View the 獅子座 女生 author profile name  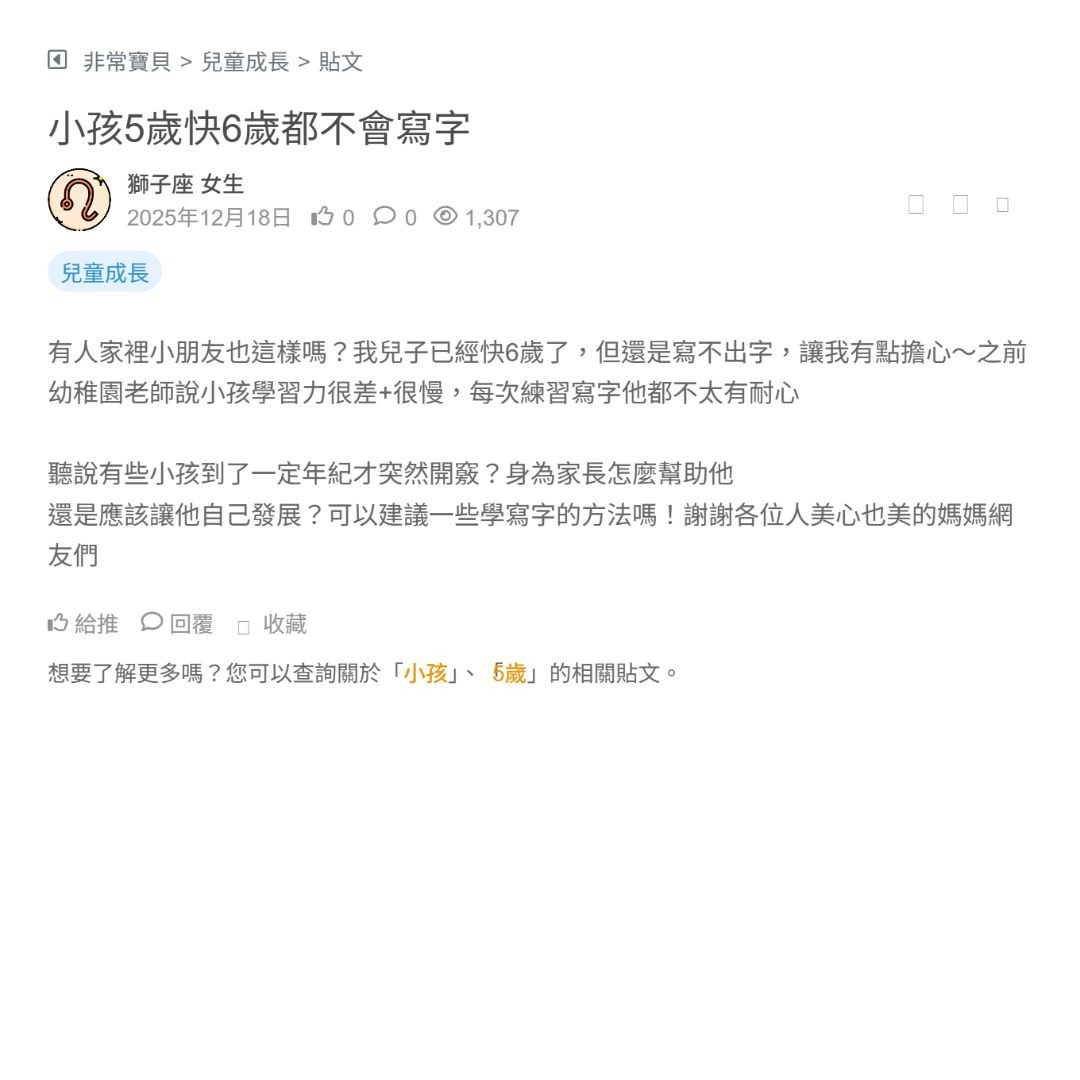(x=185, y=184)
